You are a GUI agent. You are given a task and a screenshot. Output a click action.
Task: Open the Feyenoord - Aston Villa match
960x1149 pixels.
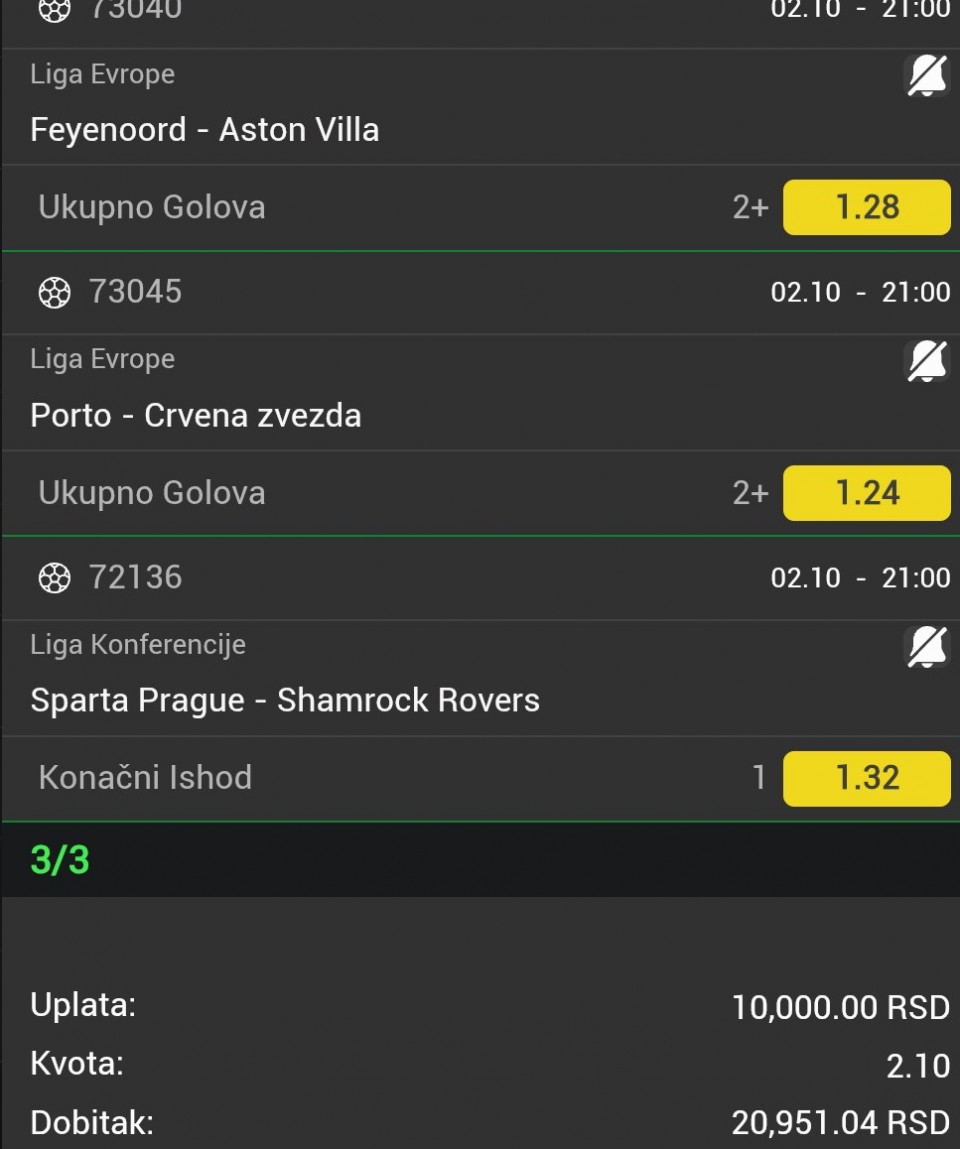point(205,130)
